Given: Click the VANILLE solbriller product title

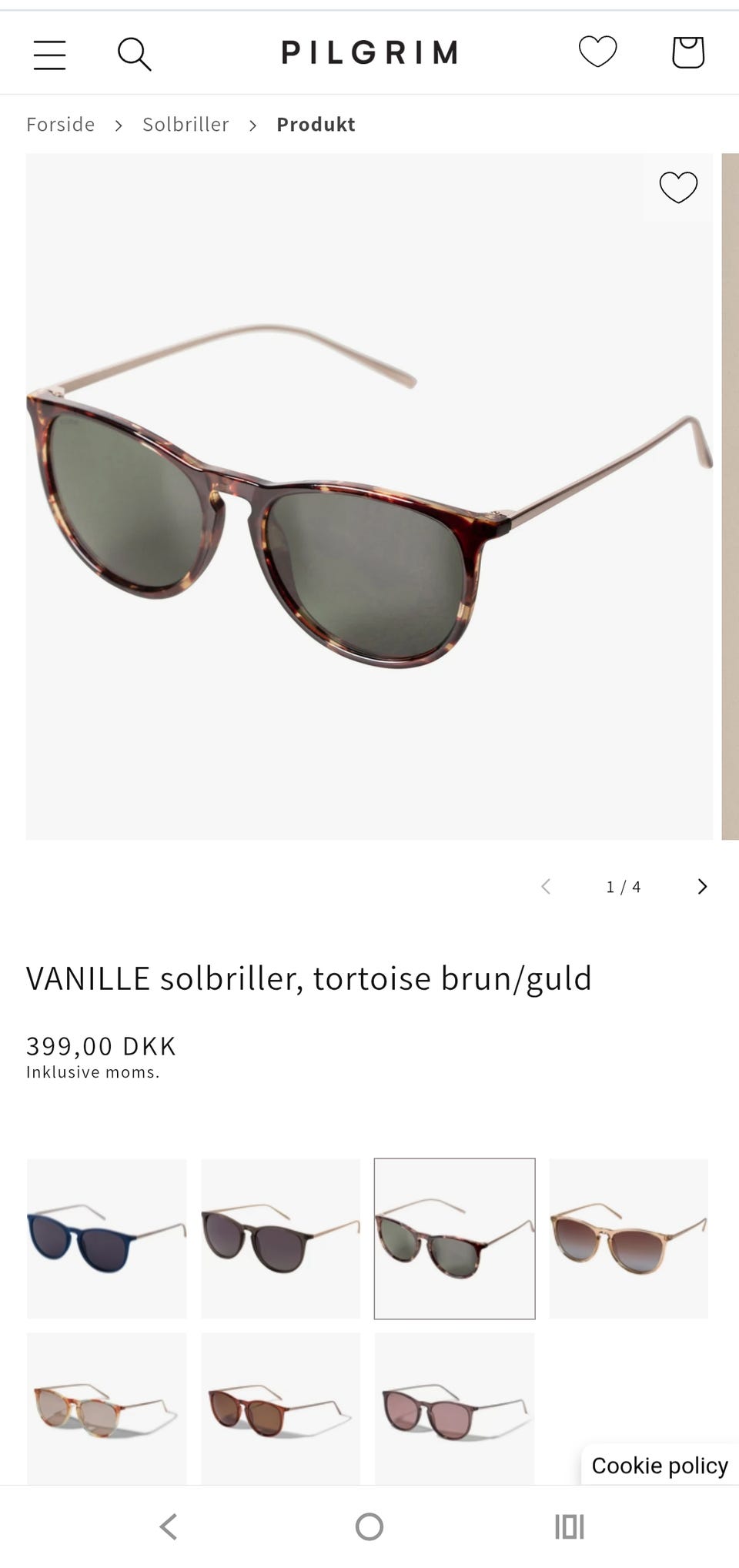Looking at the screenshot, I should pos(308,978).
